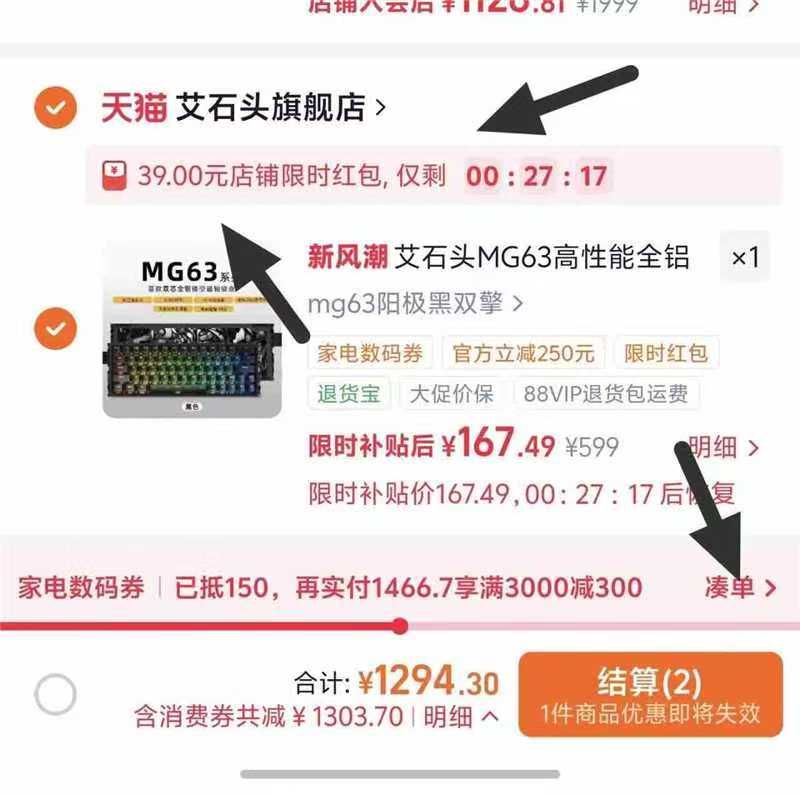Collapse the 明细 discount breakdown near total

(x=461, y=716)
